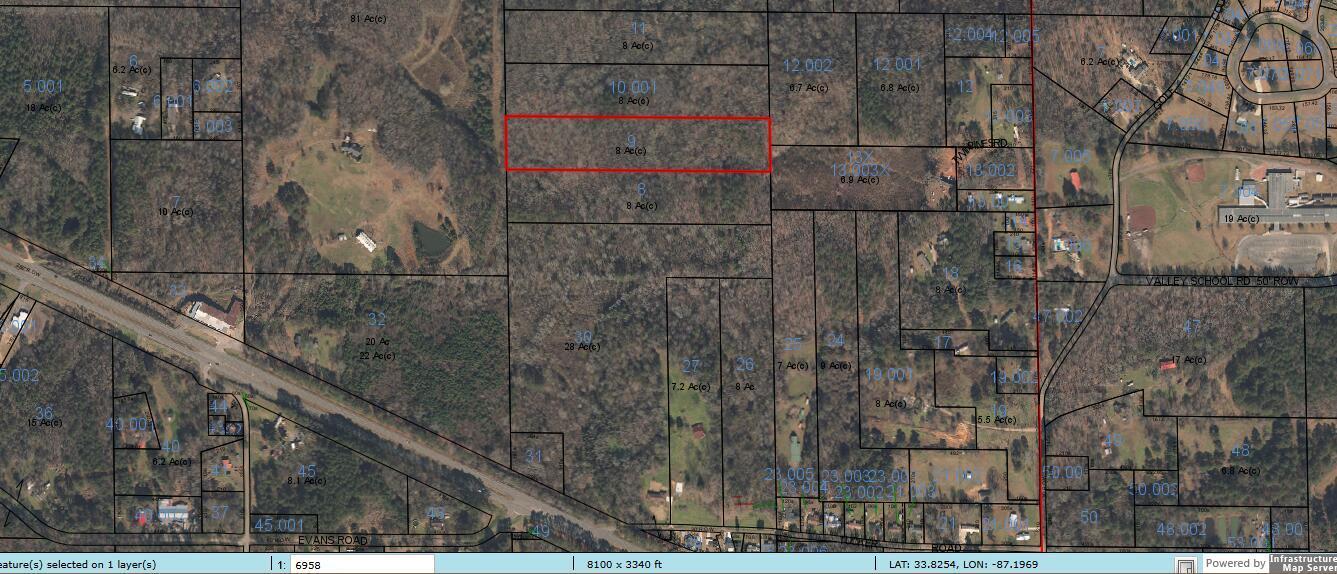
Task: Select parcel 45 with 8.1 Ac
Action: point(306,474)
